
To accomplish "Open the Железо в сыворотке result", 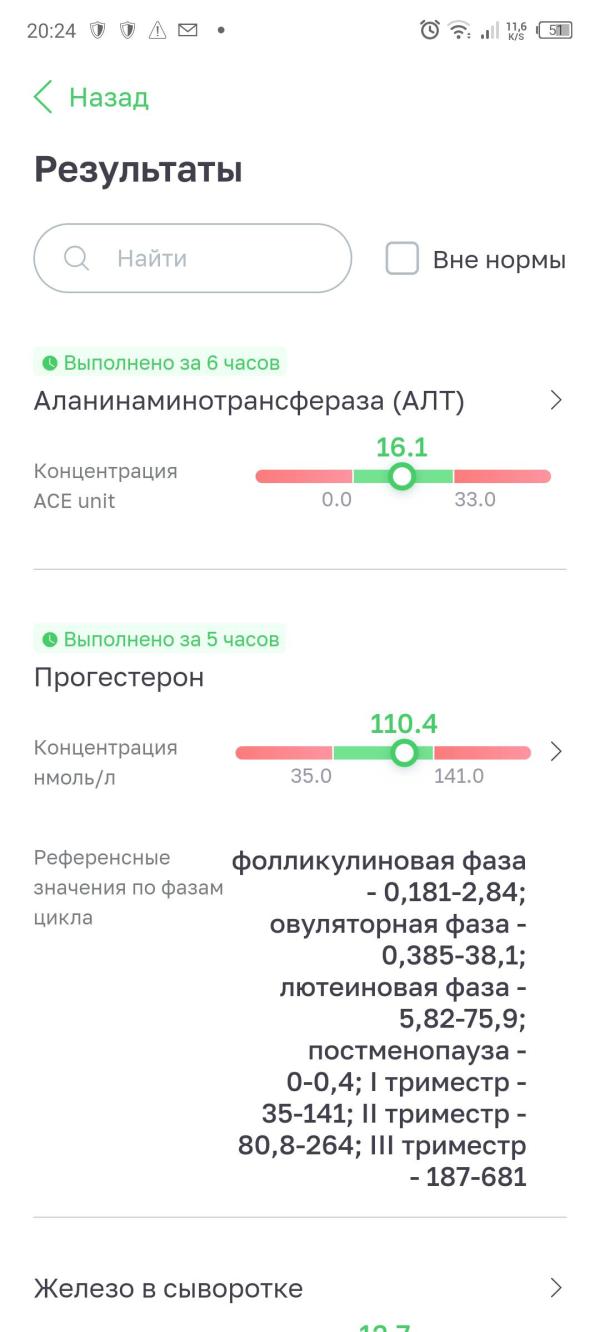I will [x=556, y=1288].
